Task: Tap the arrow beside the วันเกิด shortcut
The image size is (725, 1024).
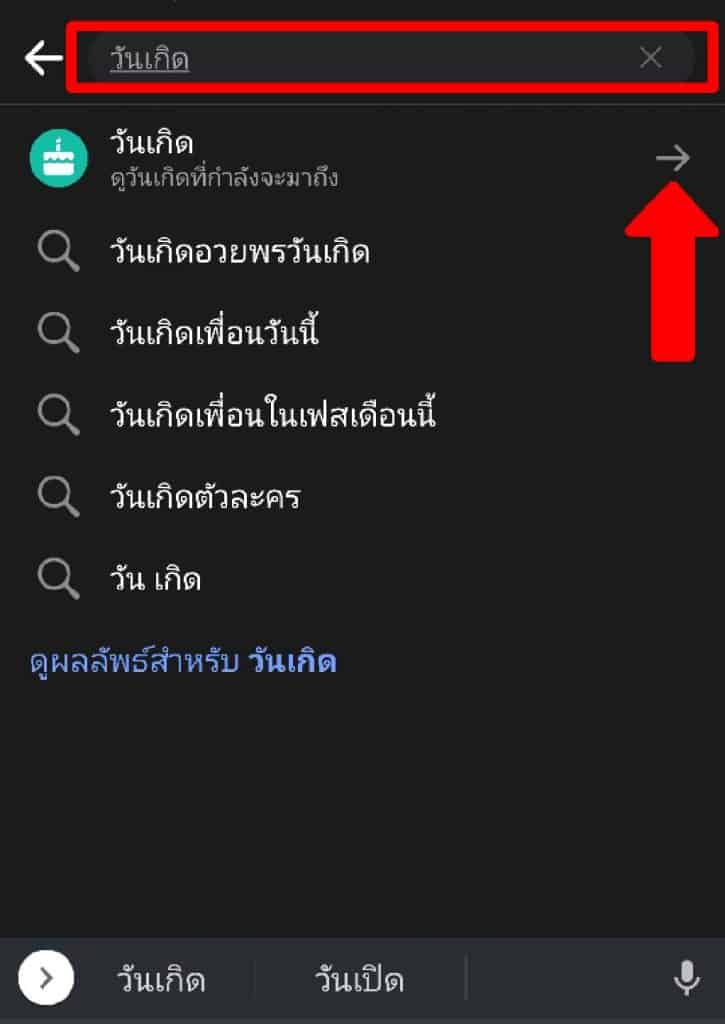Action: click(674, 158)
